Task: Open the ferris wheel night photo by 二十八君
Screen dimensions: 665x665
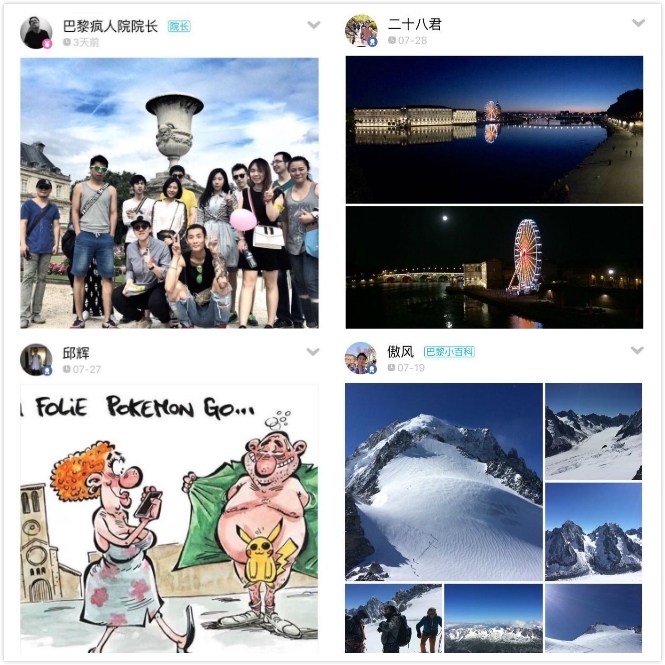Action: click(494, 267)
